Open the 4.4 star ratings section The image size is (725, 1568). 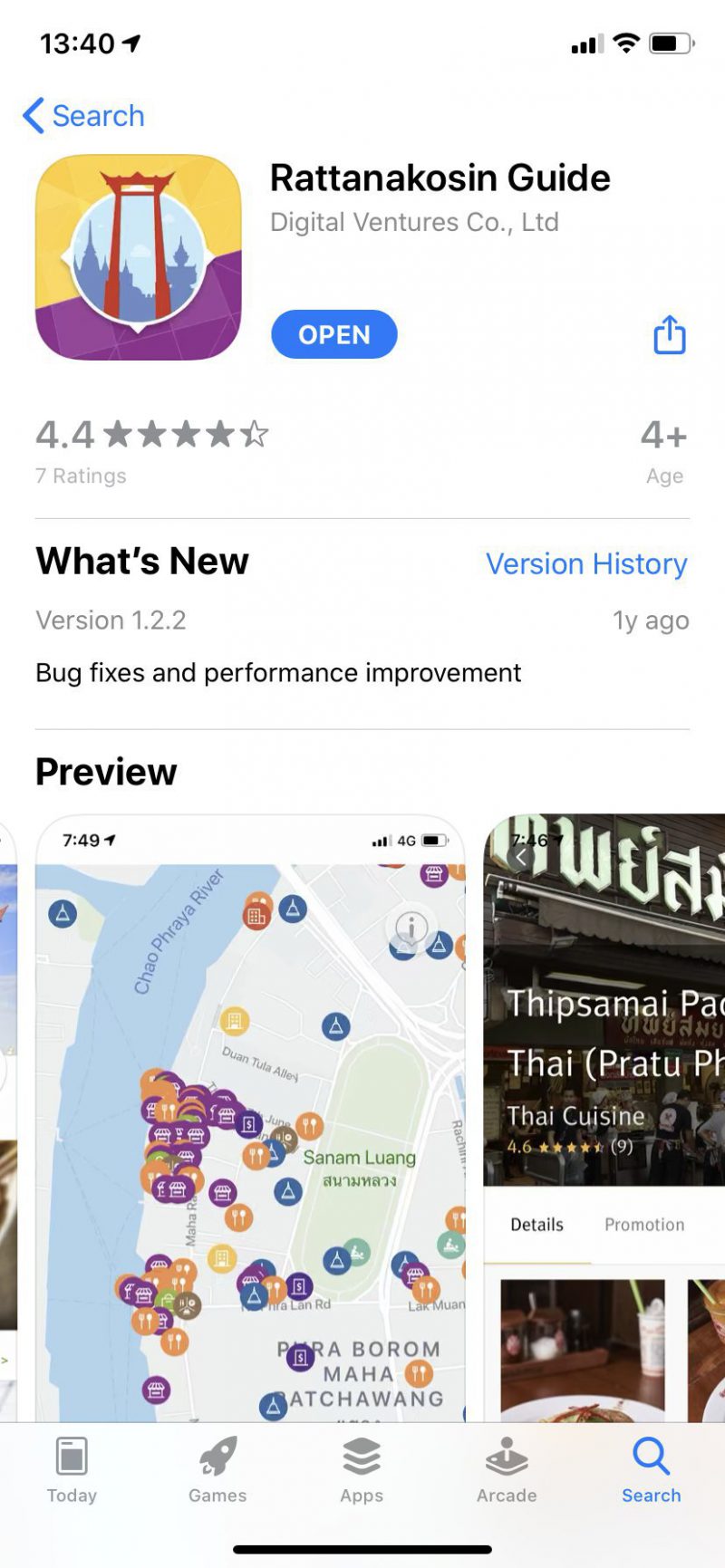point(151,448)
